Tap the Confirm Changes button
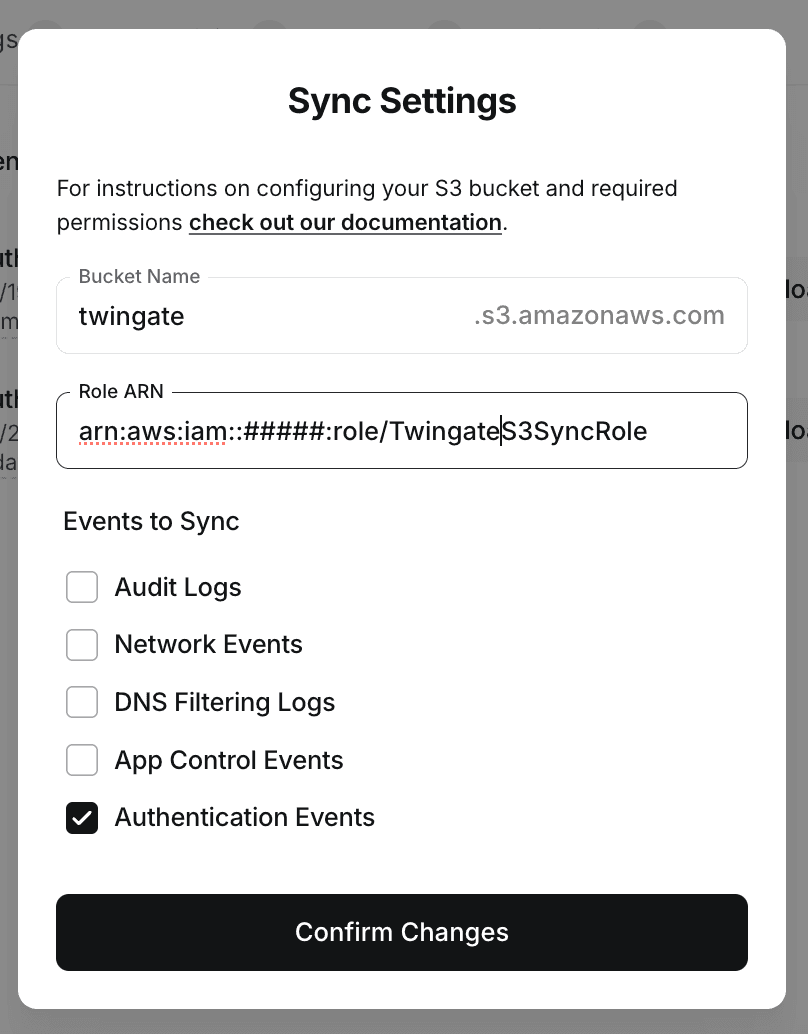 pos(401,932)
